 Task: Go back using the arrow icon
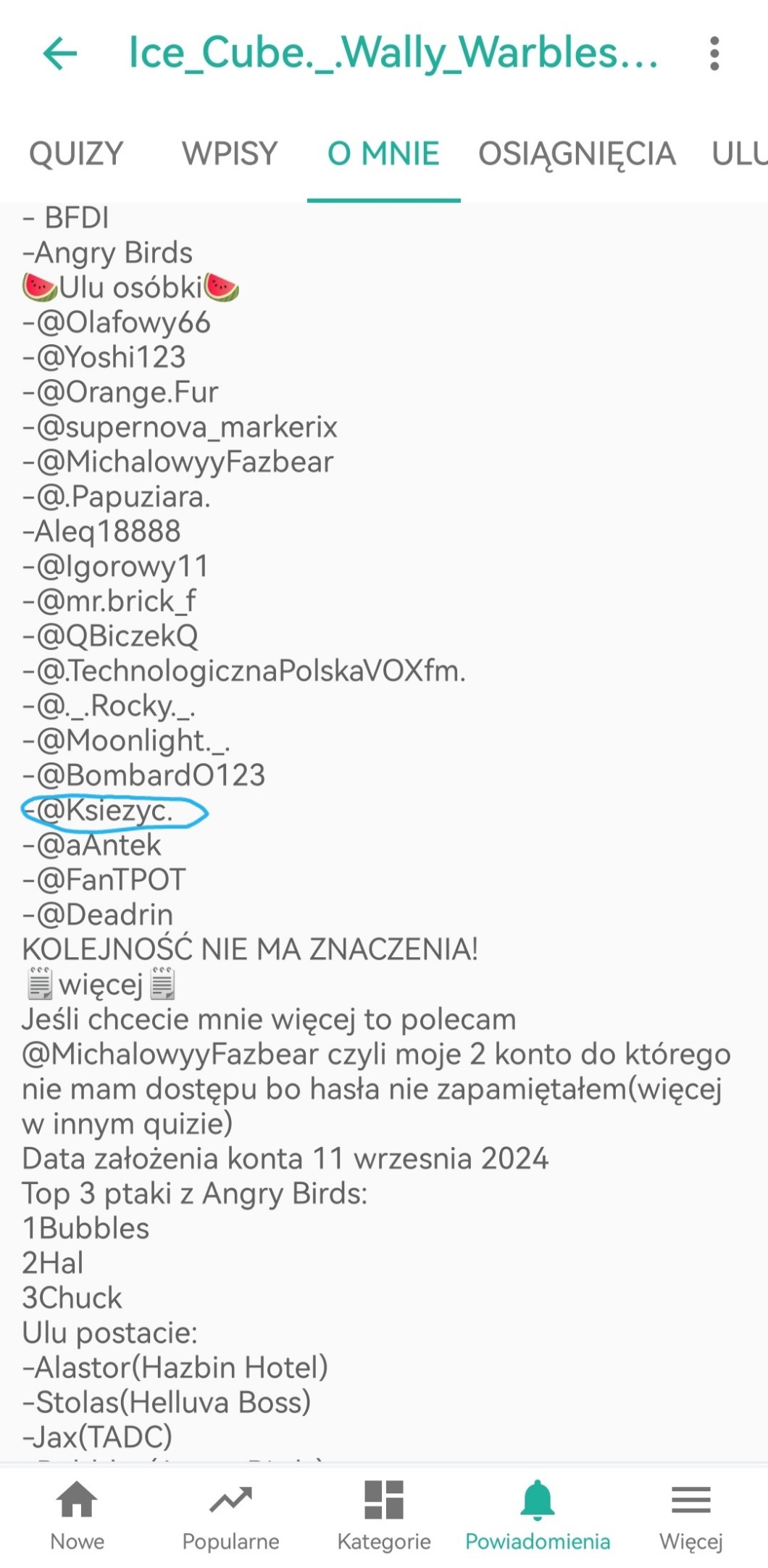[x=59, y=53]
